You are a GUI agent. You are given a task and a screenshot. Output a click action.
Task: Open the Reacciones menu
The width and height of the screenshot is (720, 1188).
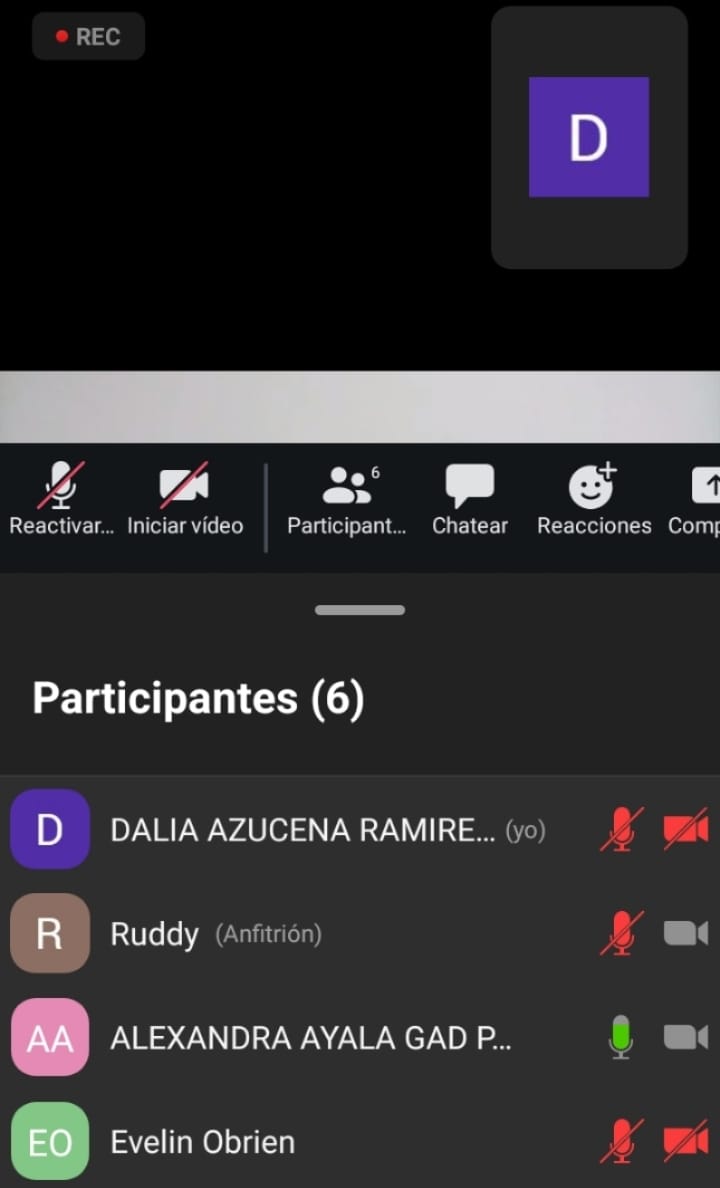(594, 498)
